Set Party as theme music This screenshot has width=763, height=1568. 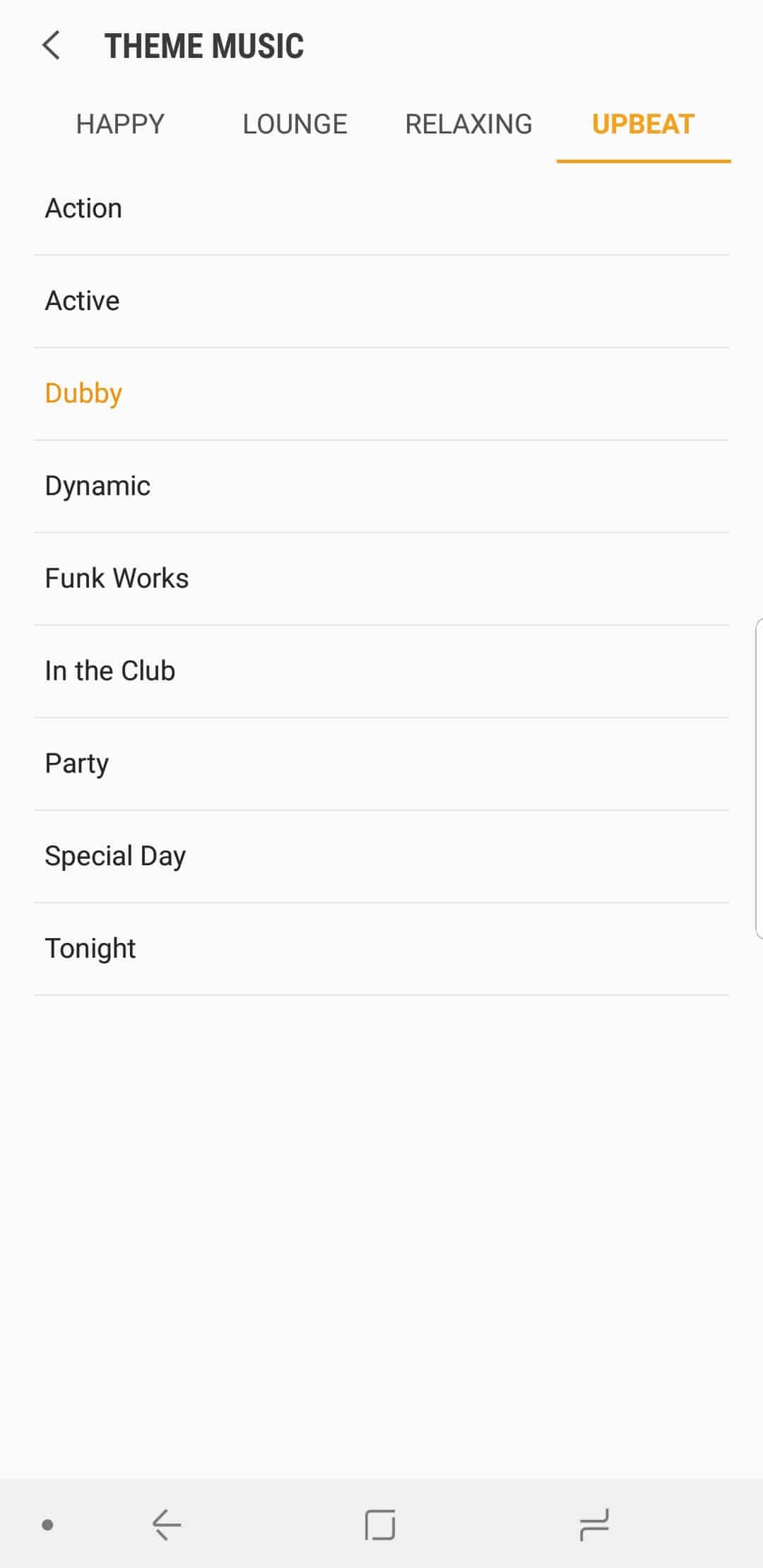381,764
